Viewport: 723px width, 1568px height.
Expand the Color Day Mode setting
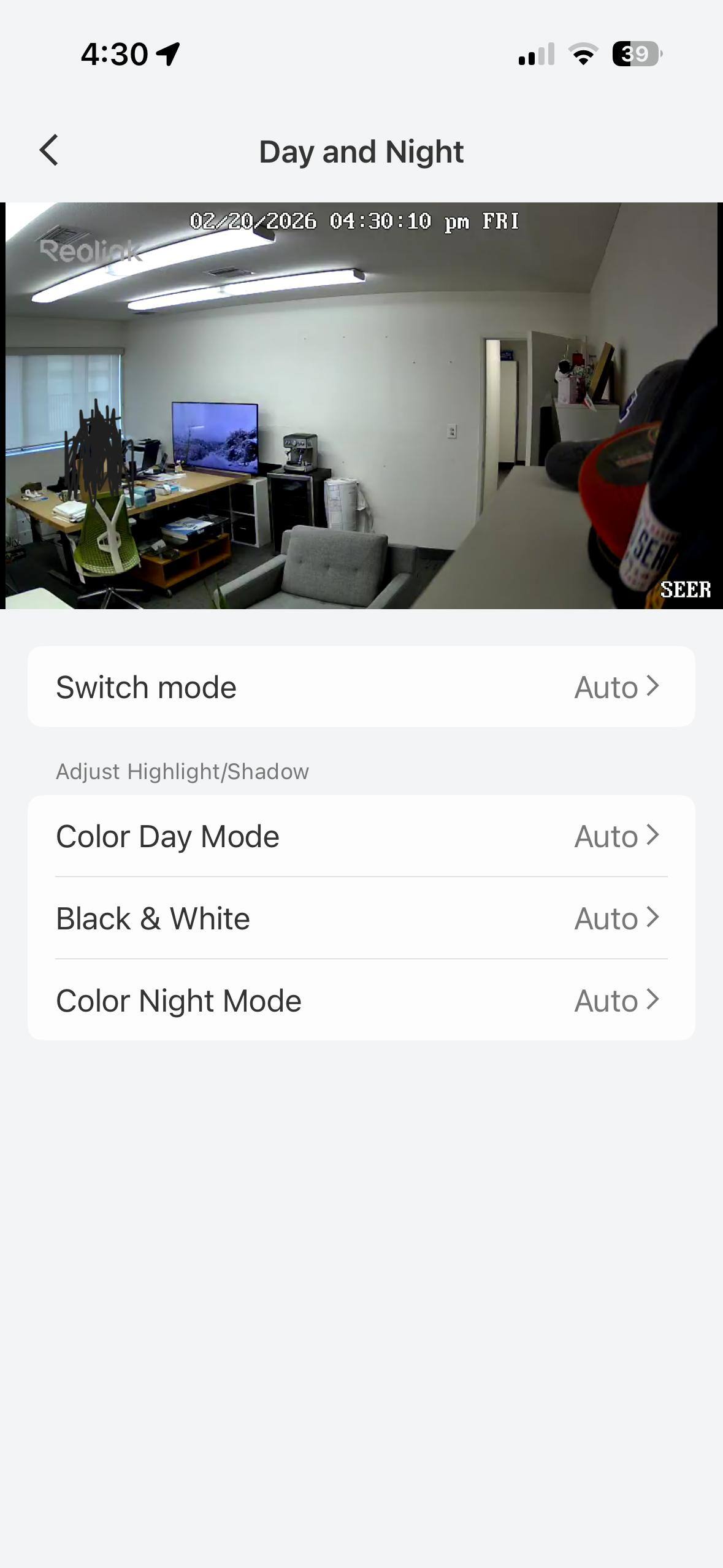tap(362, 836)
